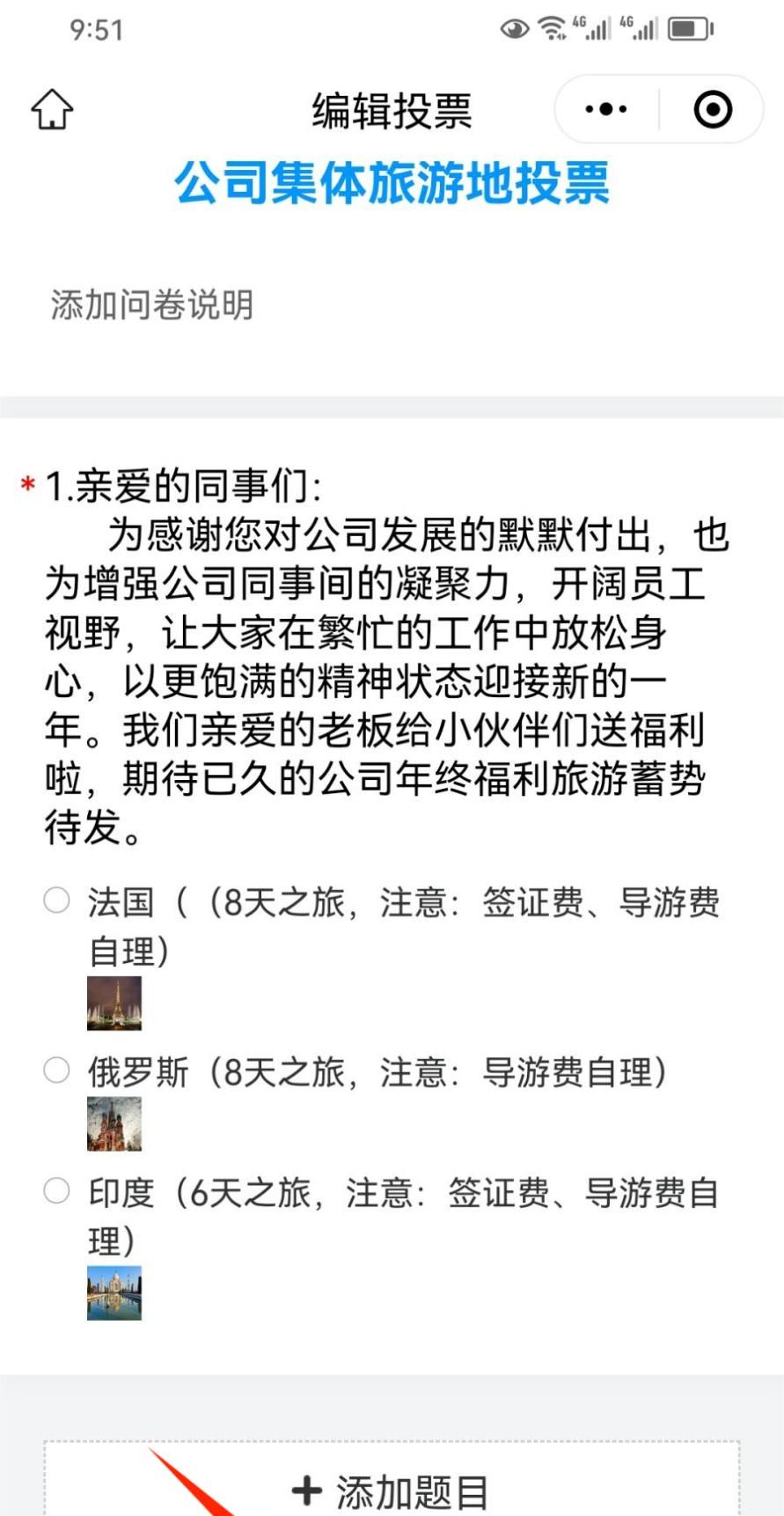This screenshot has height=1516, width=784.
Task: View the cathedral image under 俄罗斯
Action: pyautogui.click(x=114, y=1124)
